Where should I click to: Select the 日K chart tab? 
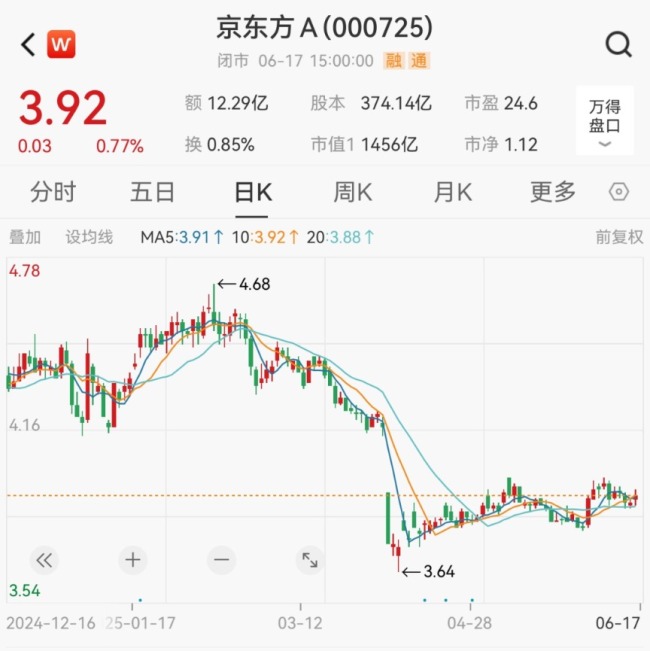click(252, 192)
